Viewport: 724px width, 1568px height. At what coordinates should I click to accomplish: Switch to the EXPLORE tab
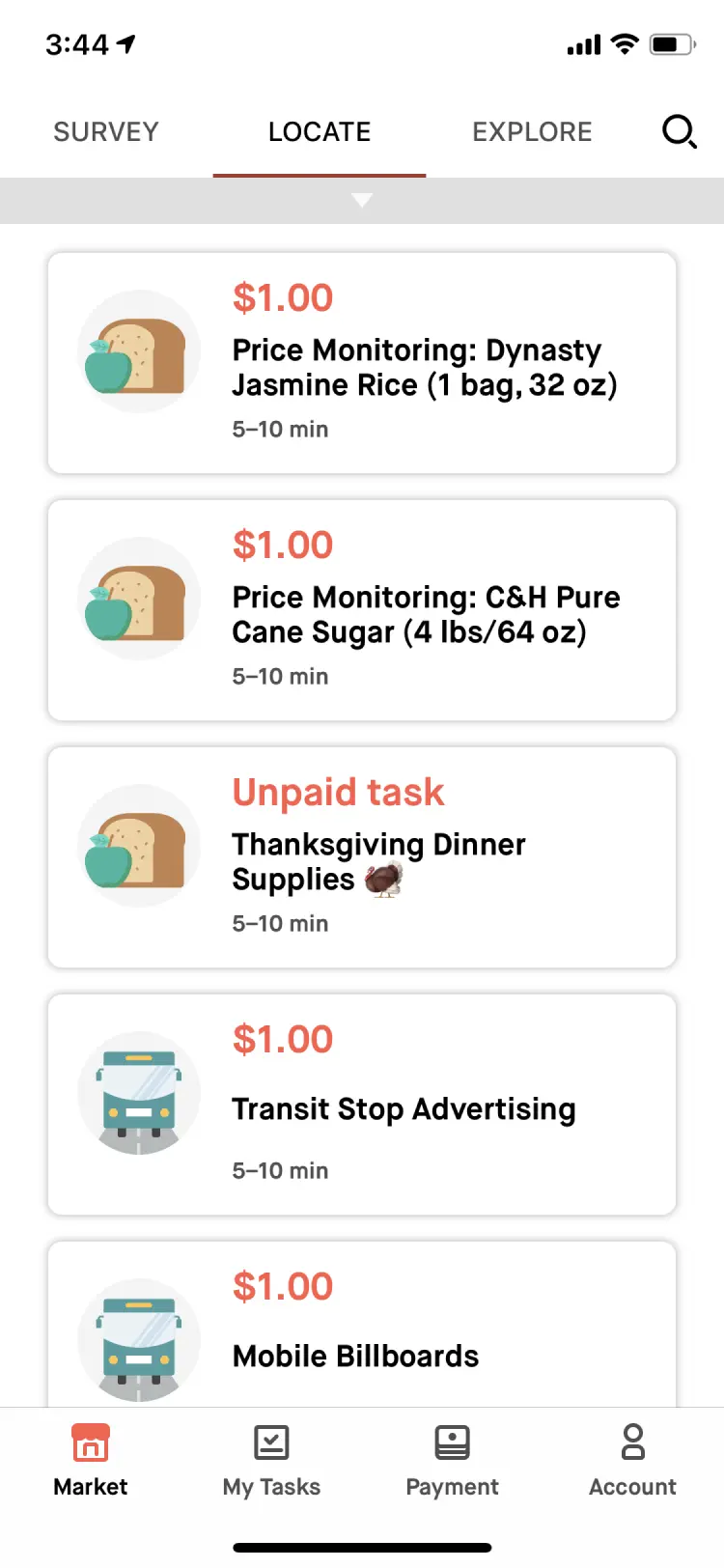[532, 132]
